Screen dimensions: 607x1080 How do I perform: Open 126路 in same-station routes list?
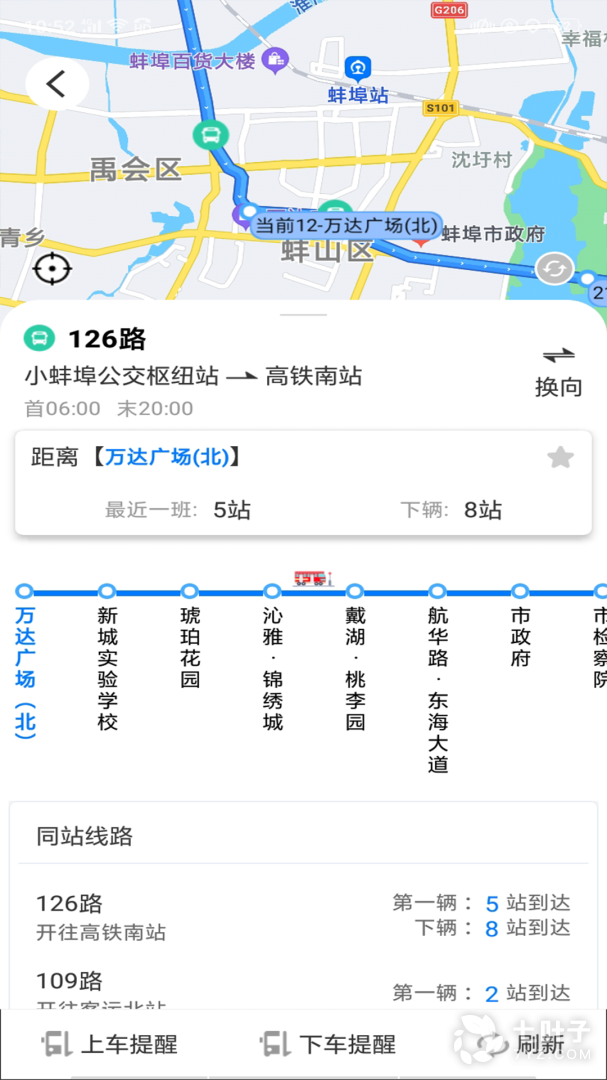tap(300, 917)
